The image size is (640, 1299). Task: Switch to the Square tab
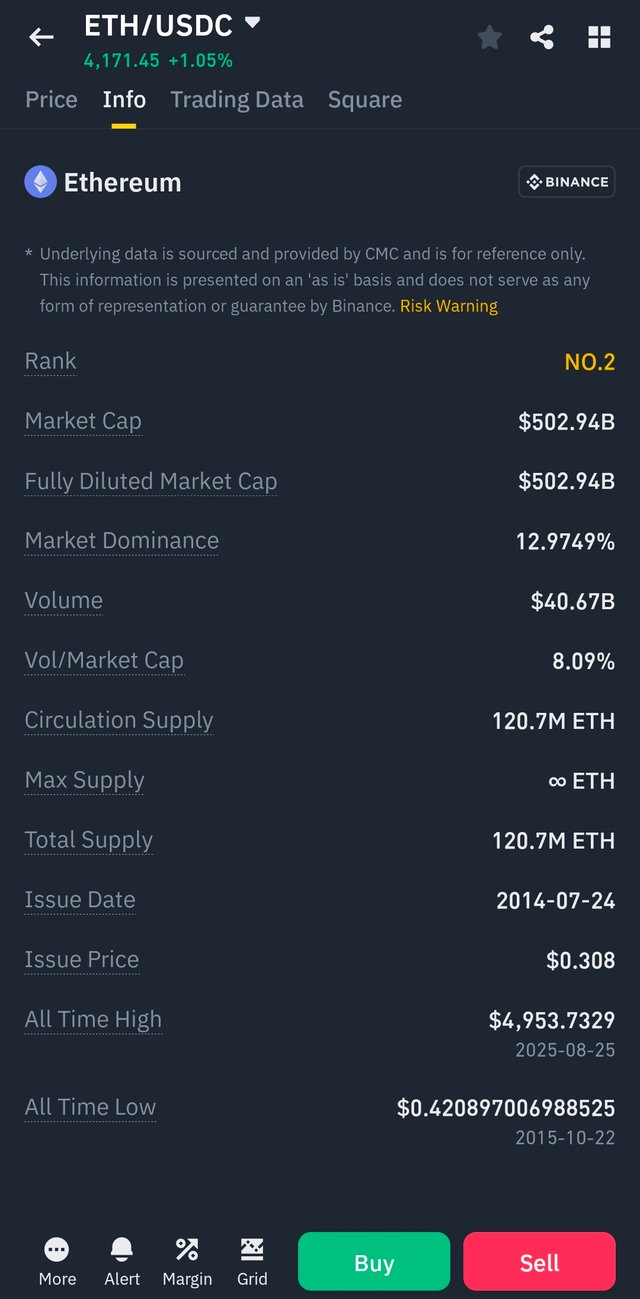click(x=365, y=100)
